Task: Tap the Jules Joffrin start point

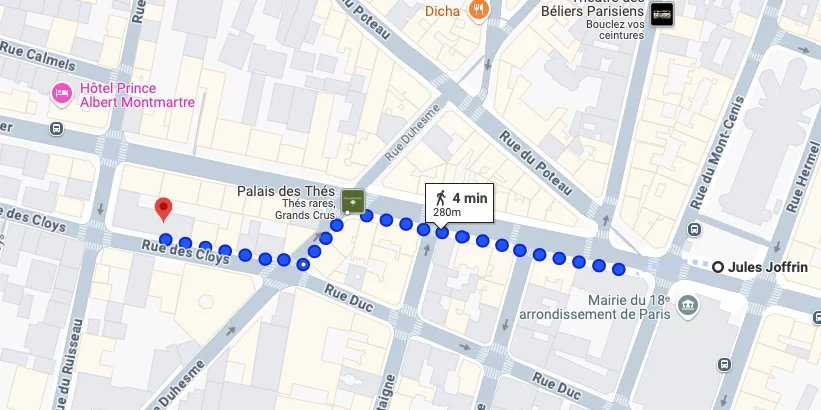Action: tap(717, 267)
